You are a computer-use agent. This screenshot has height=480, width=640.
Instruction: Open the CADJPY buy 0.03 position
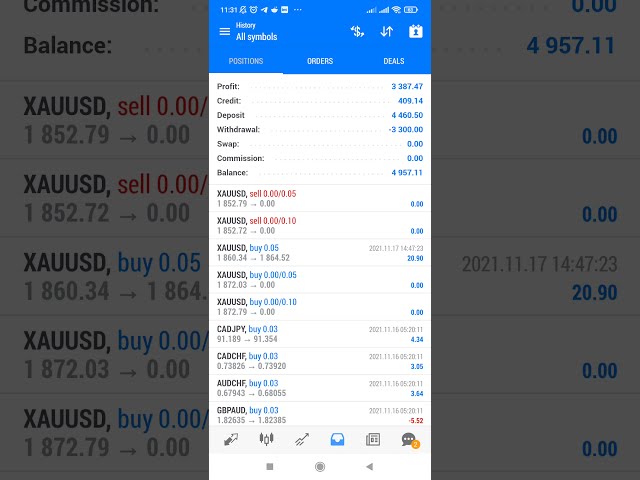click(320, 334)
